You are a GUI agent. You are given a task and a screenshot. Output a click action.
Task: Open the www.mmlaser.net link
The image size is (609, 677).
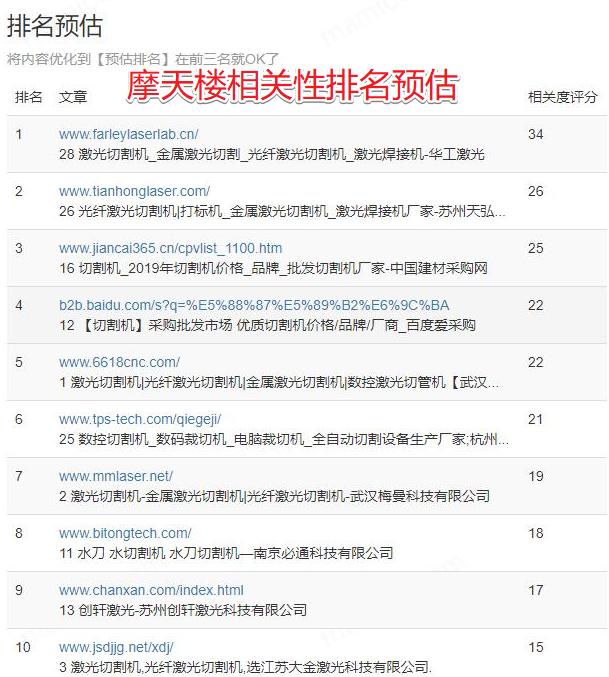click(115, 476)
